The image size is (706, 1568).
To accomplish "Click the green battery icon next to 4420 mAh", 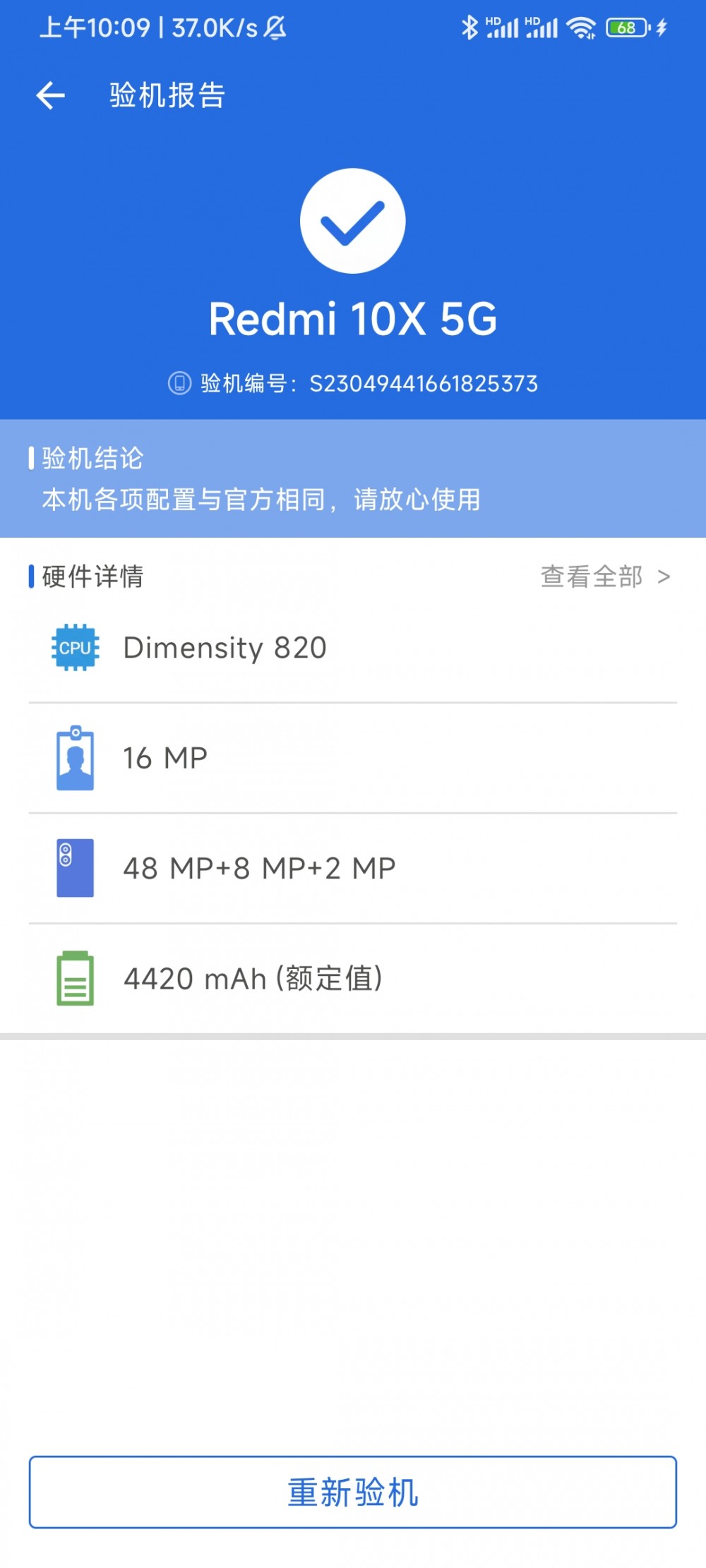I will (75, 978).
